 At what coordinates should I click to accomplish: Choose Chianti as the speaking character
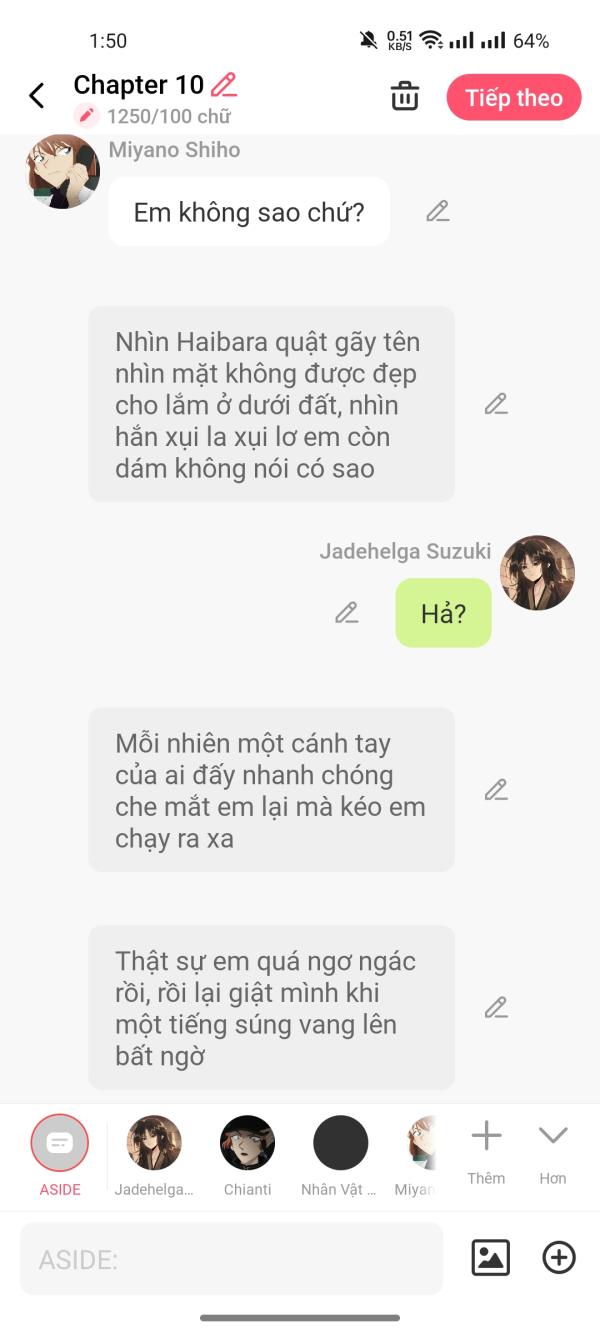pos(247,1143)
